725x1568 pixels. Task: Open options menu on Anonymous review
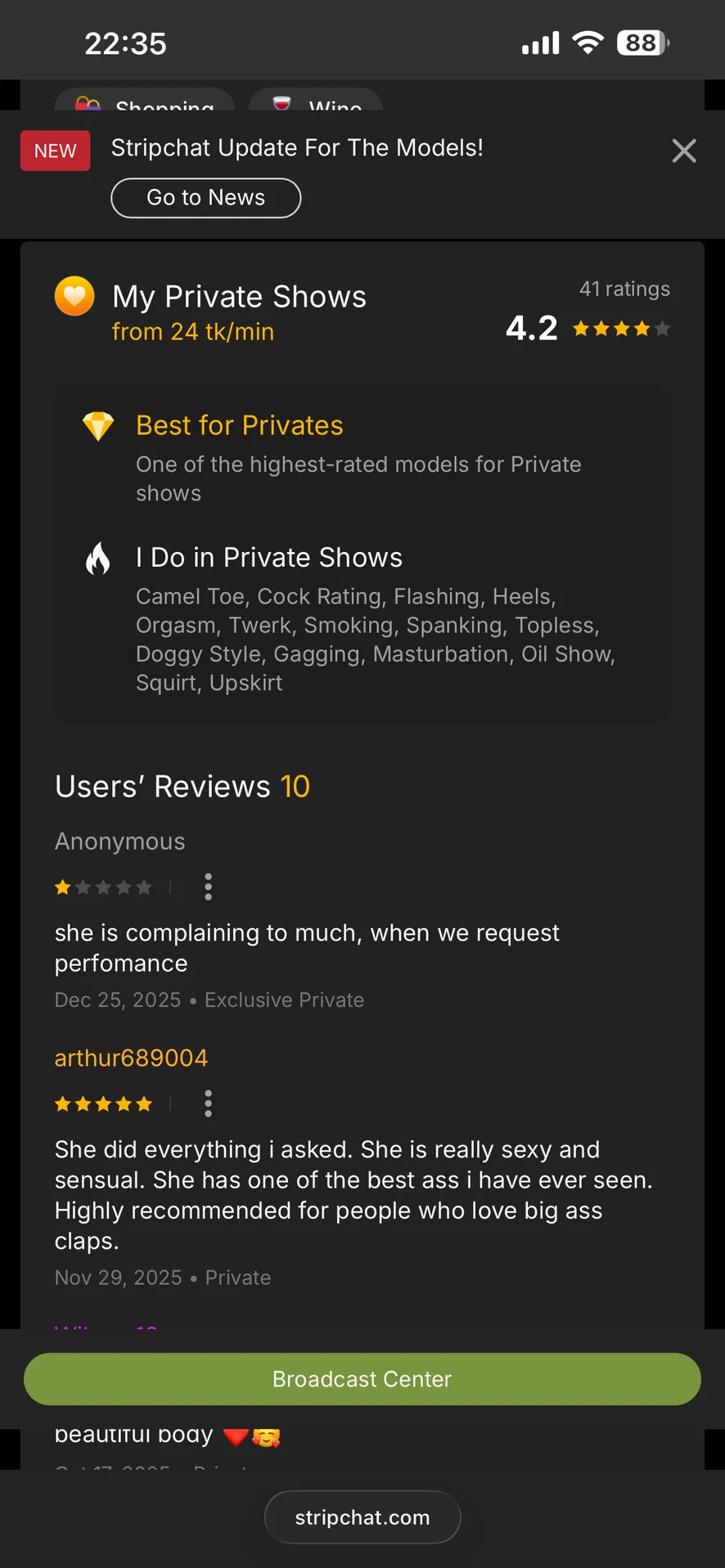[208, 887]
